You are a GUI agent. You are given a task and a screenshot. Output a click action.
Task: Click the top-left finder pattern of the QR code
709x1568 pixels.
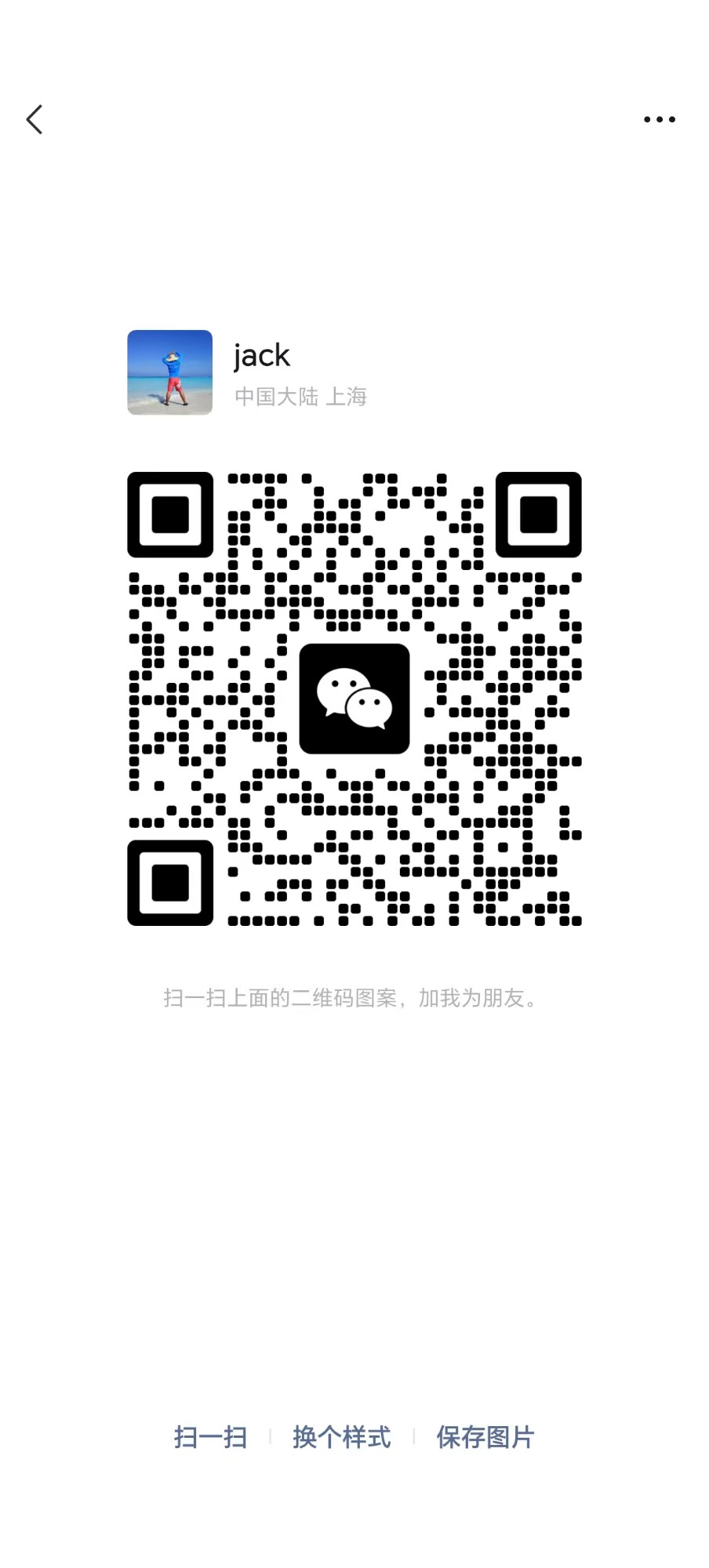[x=169, y=514]
